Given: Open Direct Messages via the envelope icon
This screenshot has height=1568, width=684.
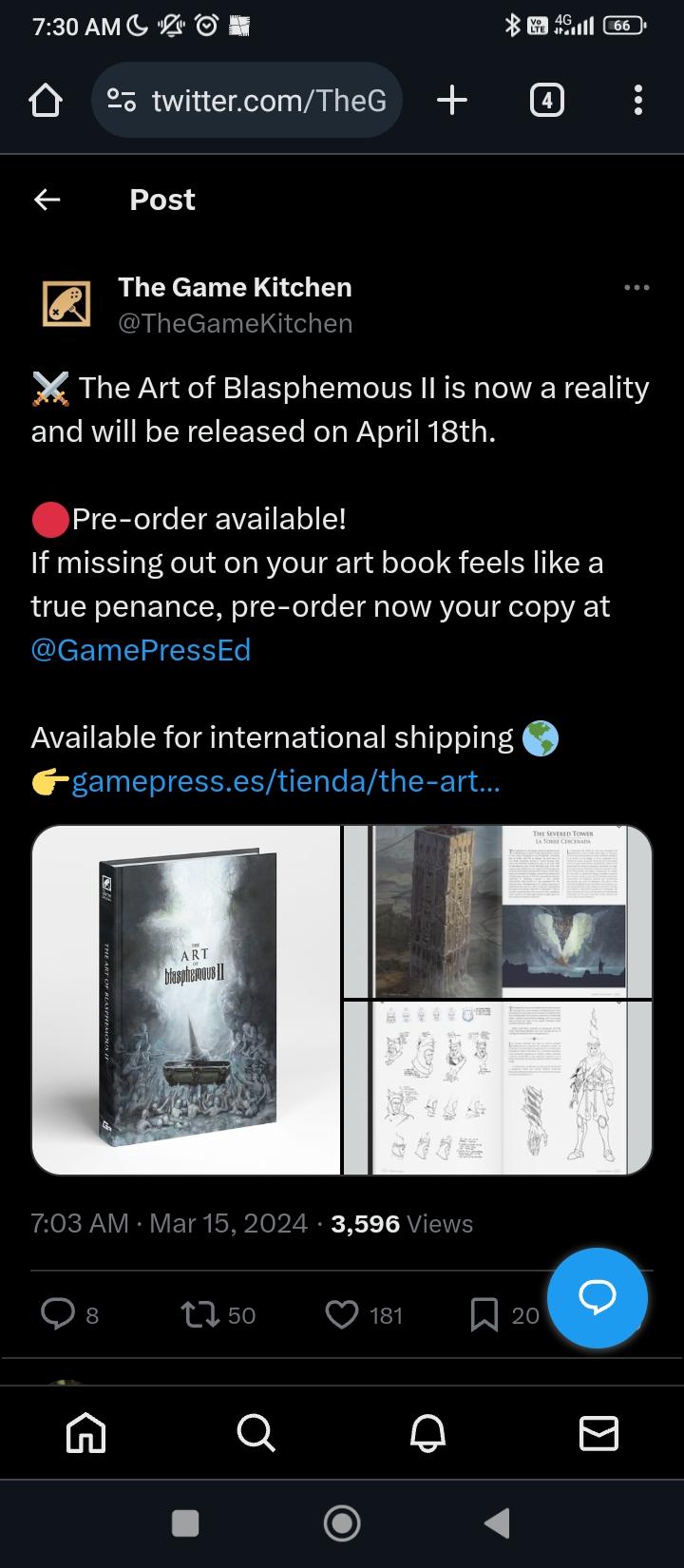Looking at the screenshot, I should [x=598, y=1434].
